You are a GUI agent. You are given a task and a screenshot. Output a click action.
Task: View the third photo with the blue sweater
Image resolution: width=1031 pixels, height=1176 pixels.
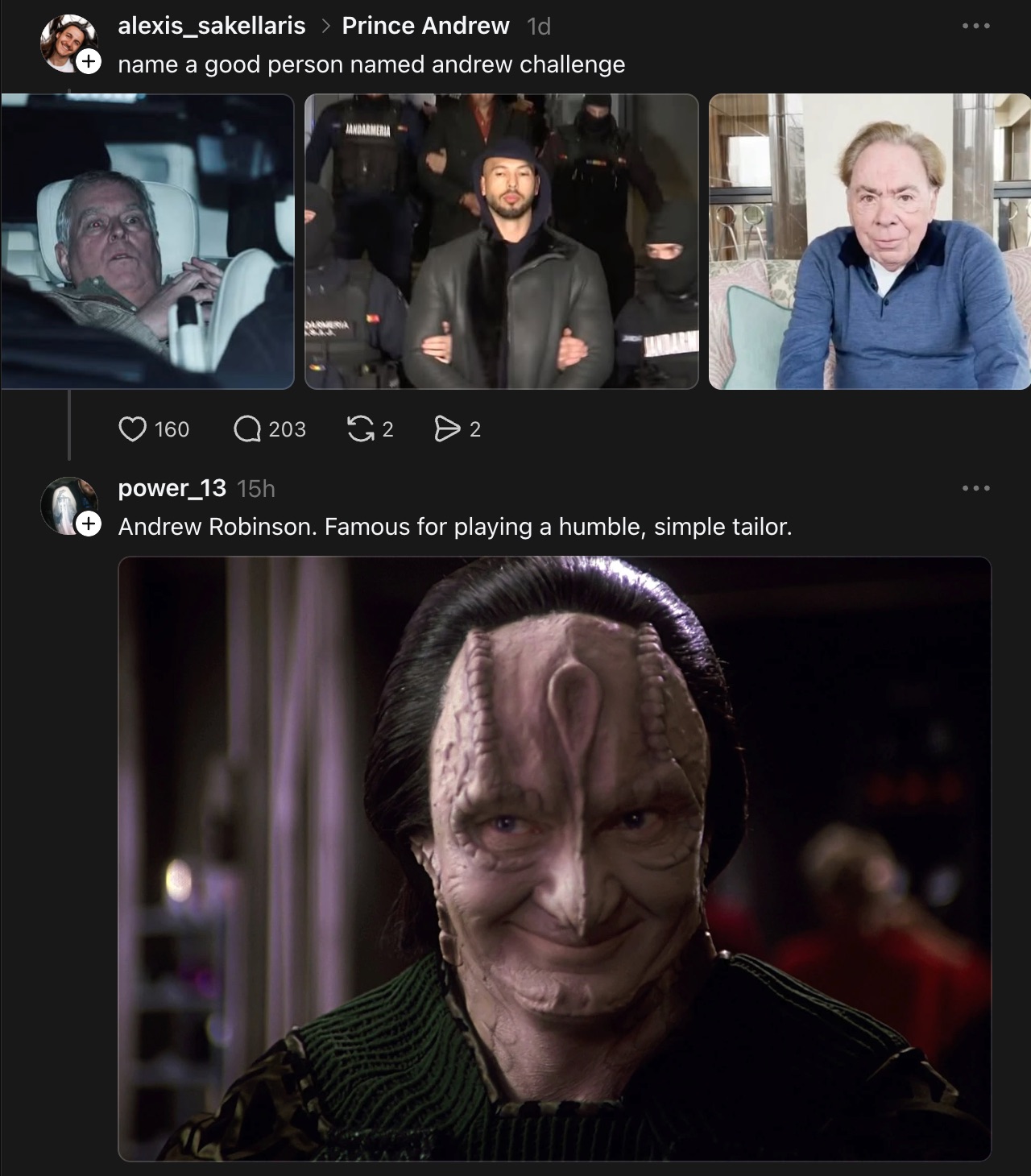tap(869, 242)
